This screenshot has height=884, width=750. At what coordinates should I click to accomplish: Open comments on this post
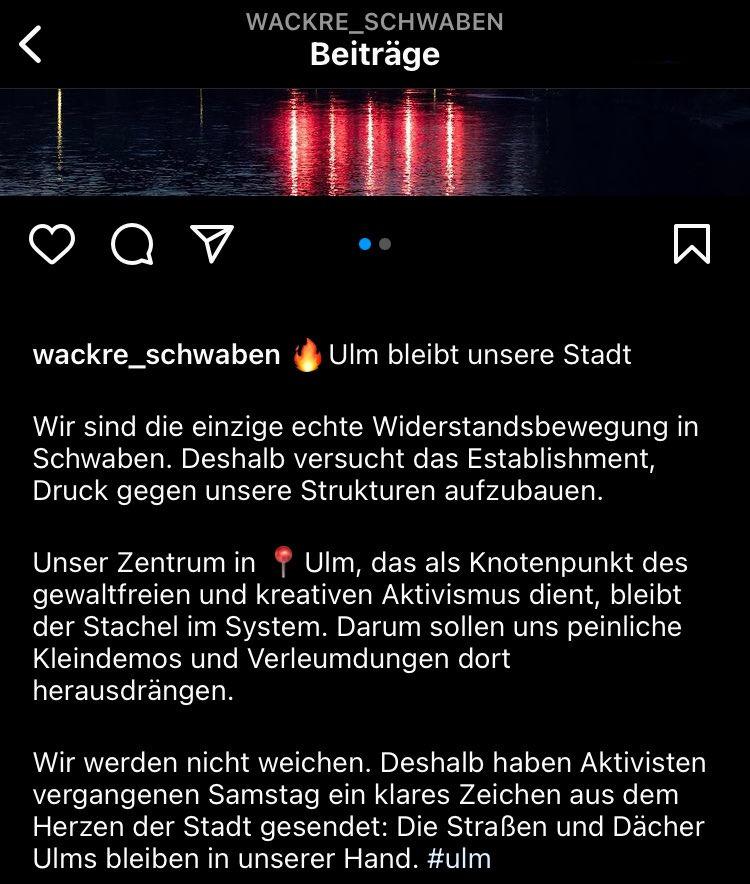click(x=132, y=244)
